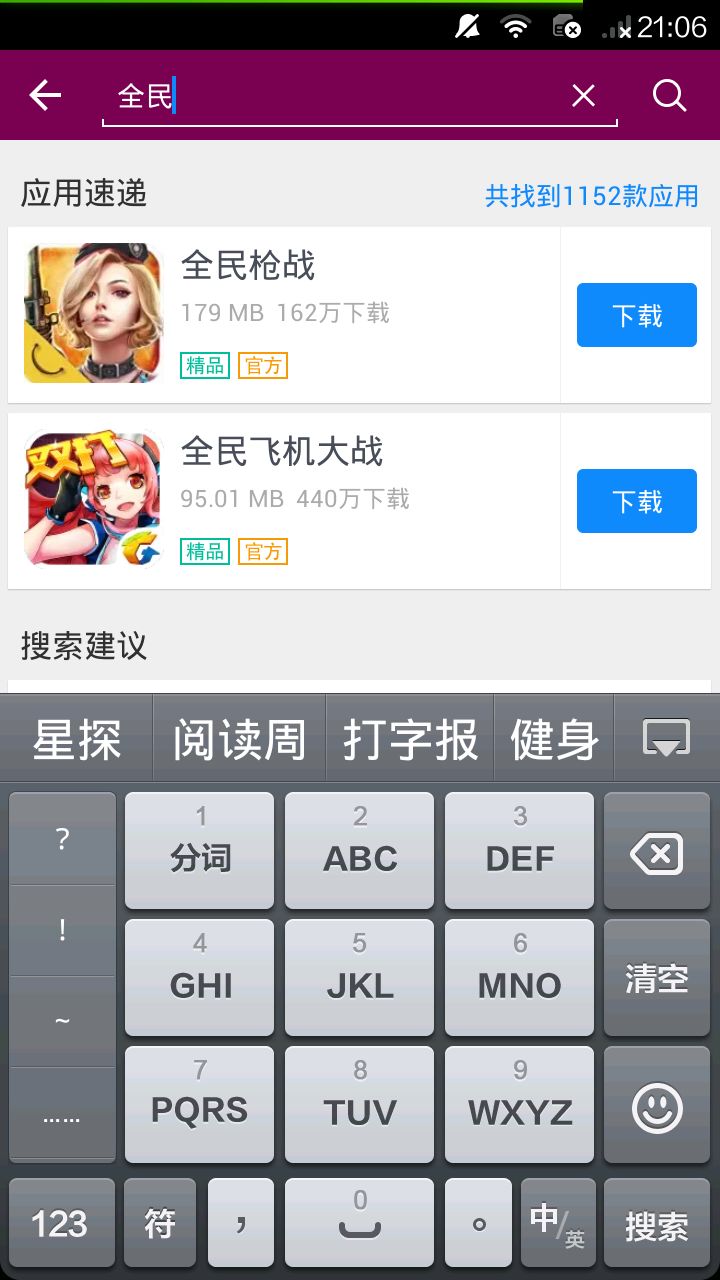The height and width of the screenshot is (1280, 720).
Task: Choose the 星探 keyboard suggestion
Action: (77, 740)
